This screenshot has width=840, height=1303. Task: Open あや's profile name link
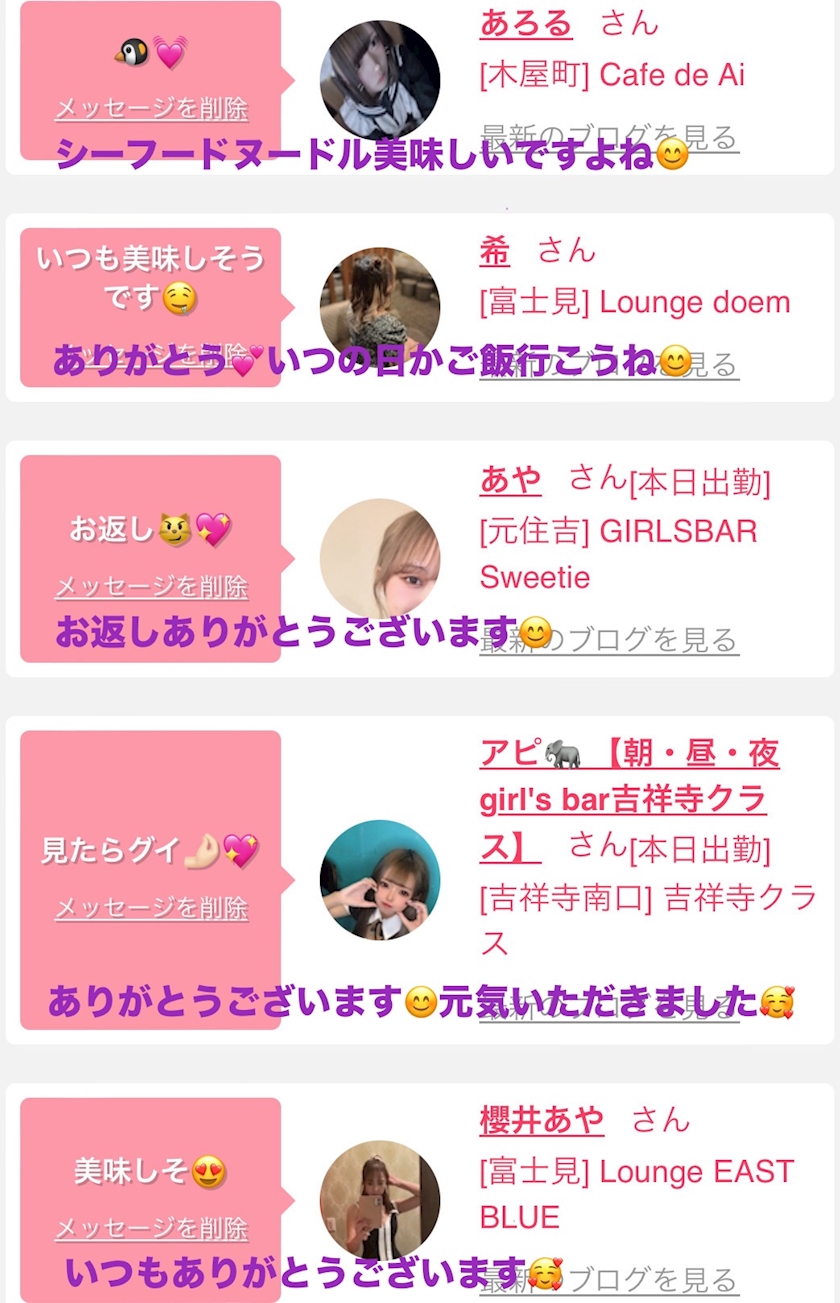(510, 481)
